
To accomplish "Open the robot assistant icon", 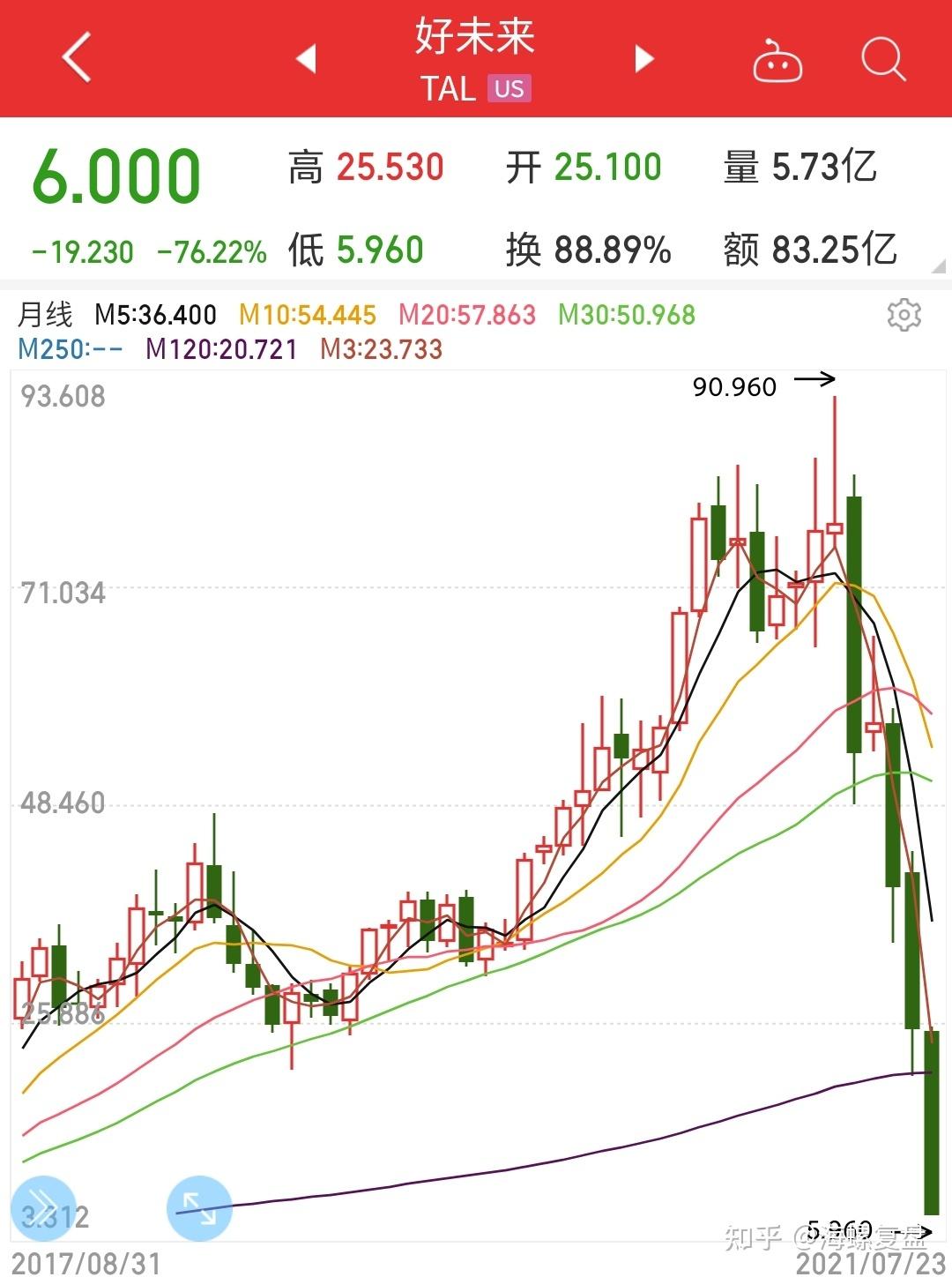I will click(777, 61).
